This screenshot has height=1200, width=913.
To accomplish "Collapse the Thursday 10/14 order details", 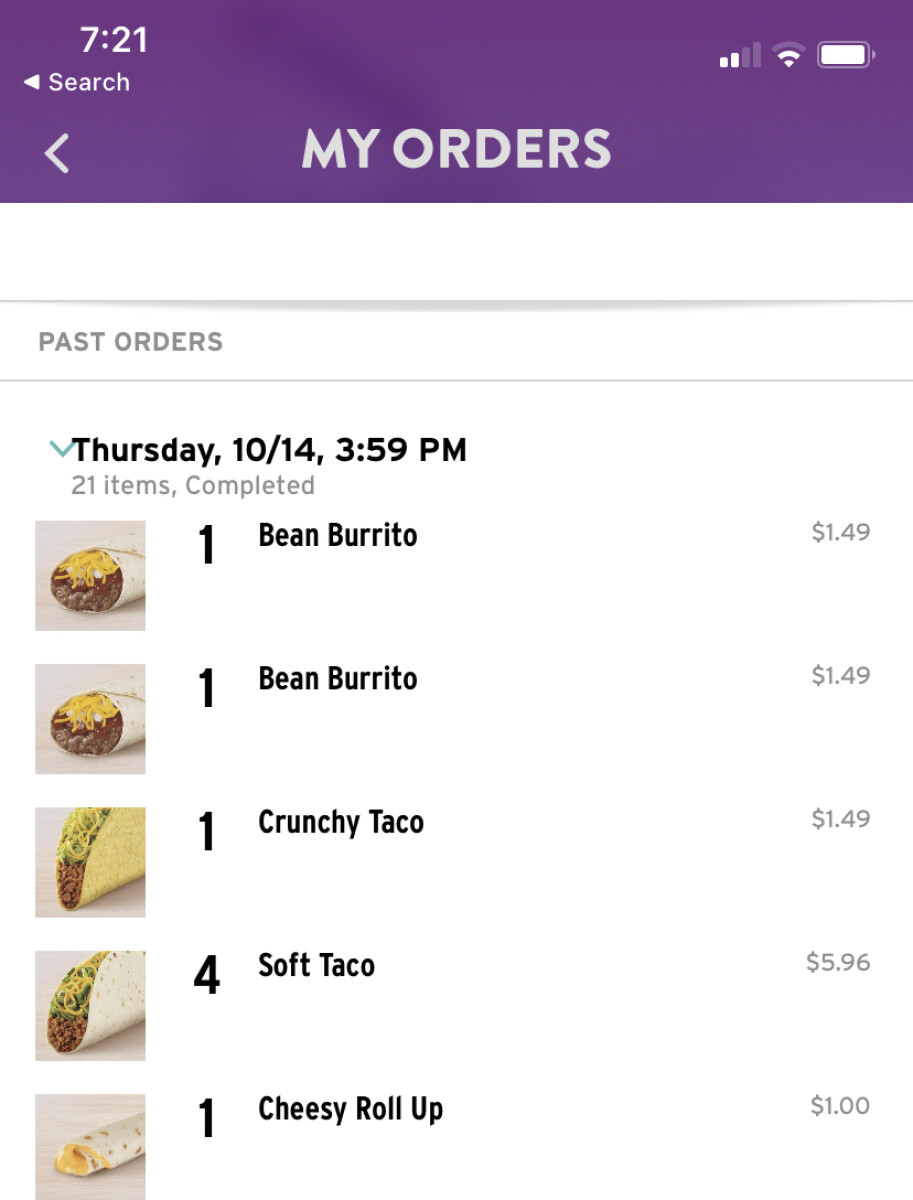I will 60,450.
